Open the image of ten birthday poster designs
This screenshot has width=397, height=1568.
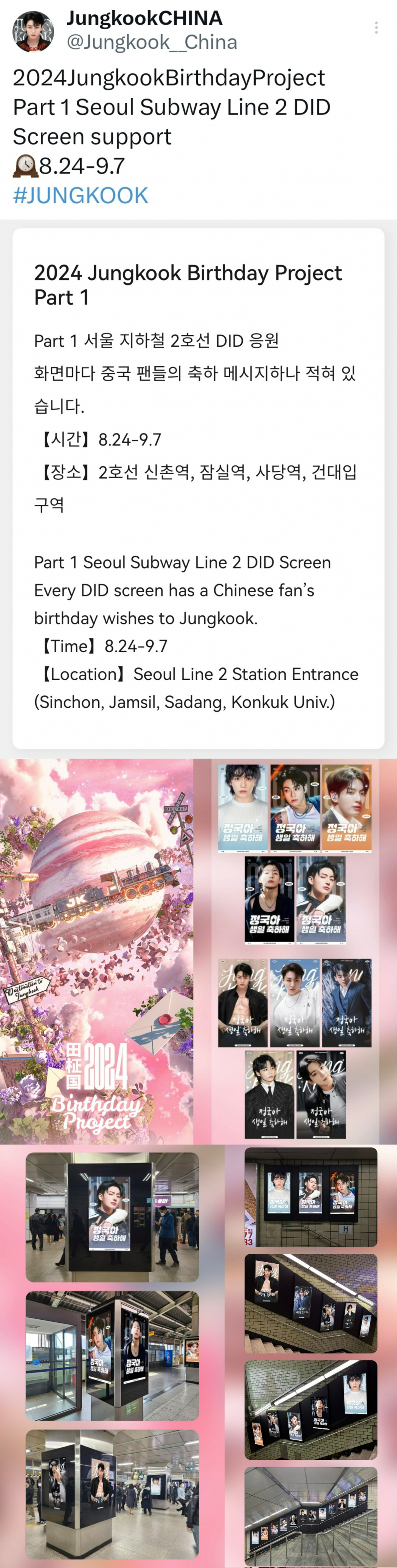click(295, 951)
